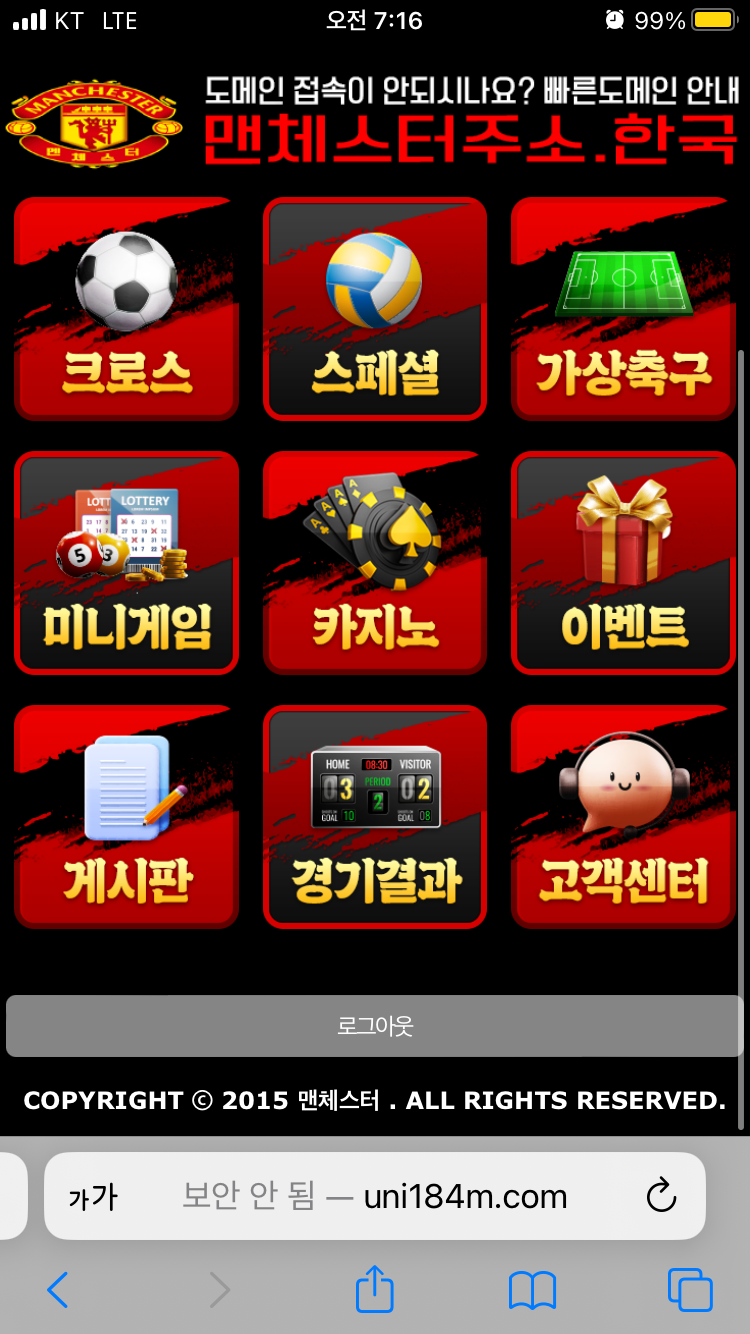This screenshot has height=1334, width=750.
Task: Open the 게시판 board tile
Action: [x=127, y=817]
